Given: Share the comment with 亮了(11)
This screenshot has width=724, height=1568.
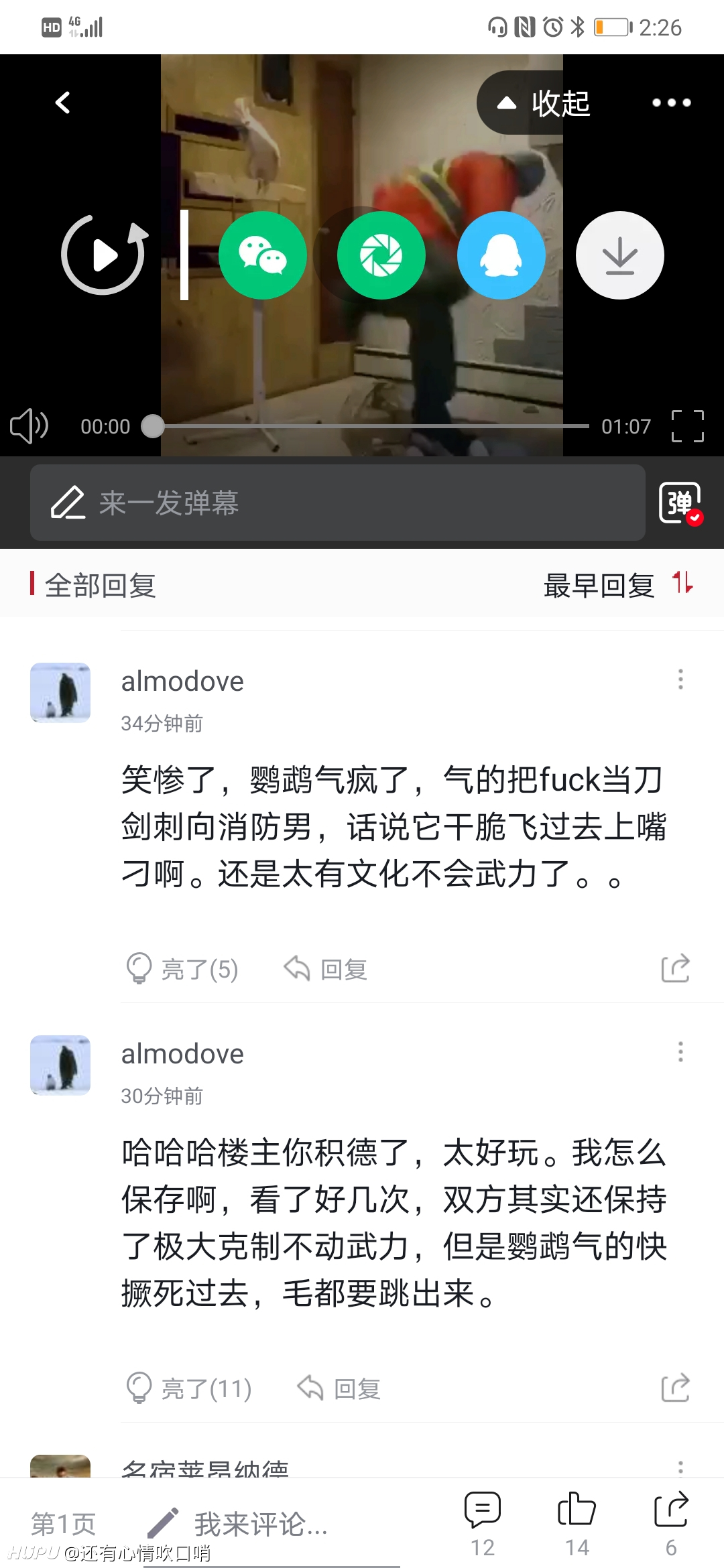Looking at the screenshot, I should (x=675, y=1388).
